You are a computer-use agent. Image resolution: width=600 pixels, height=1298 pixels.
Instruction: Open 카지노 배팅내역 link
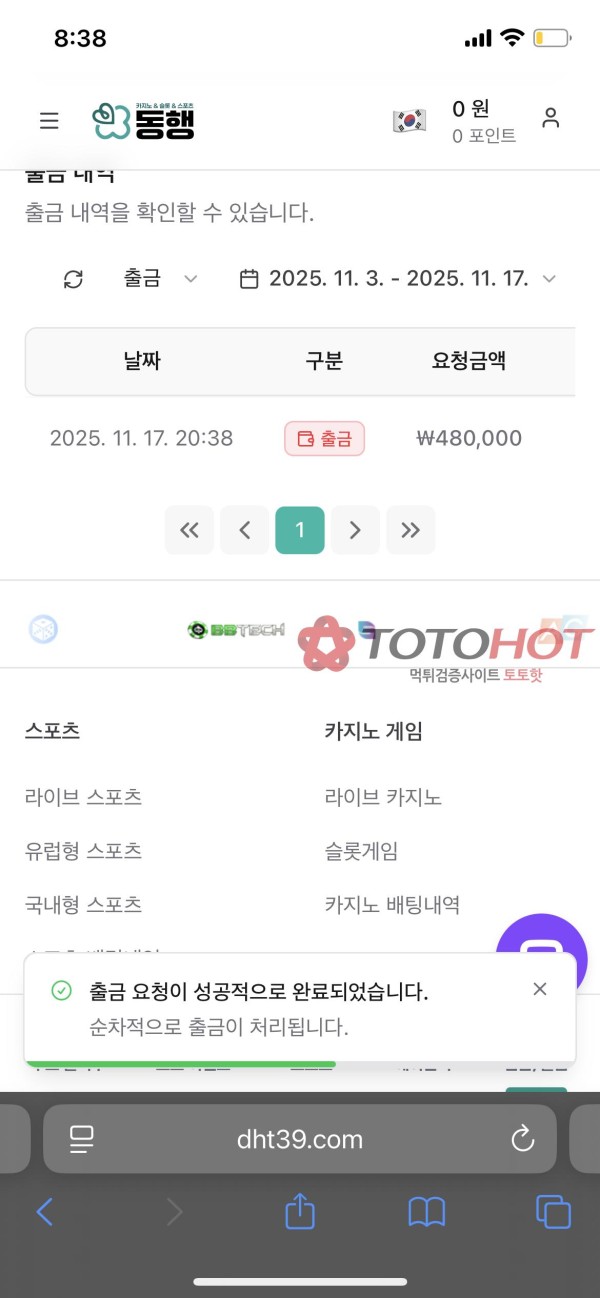click(x=392, y=905)
